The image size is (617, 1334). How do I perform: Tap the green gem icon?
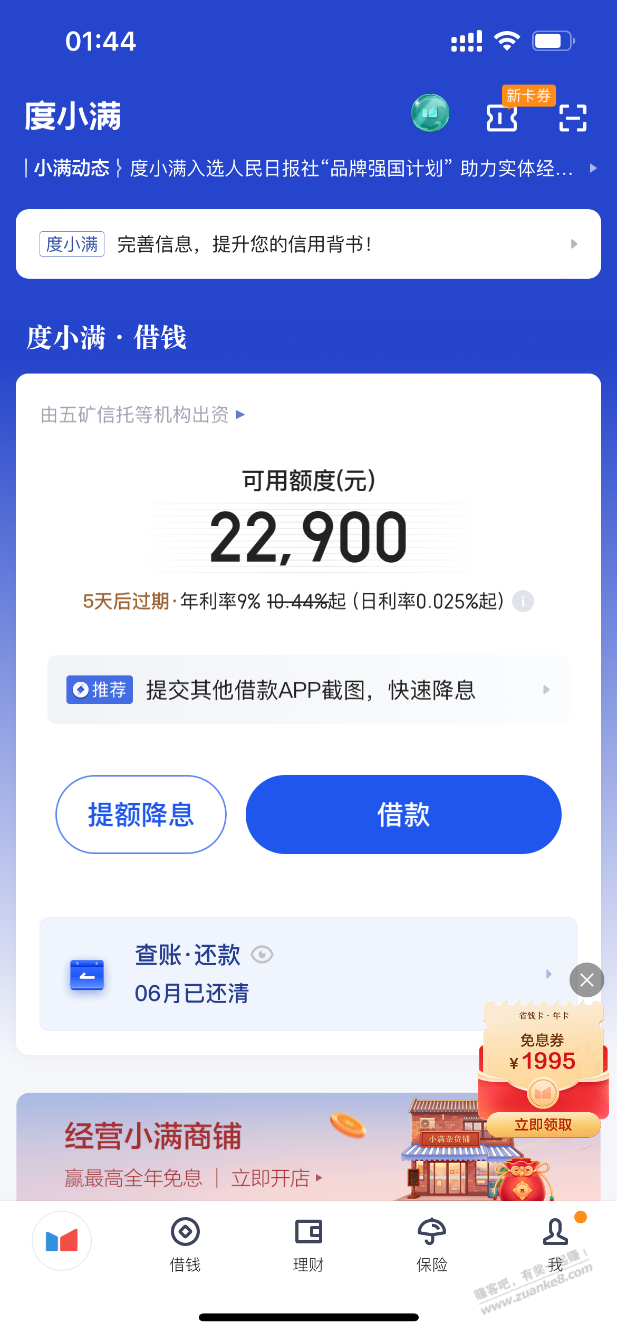pyautogui.click(x=430, y=114)
